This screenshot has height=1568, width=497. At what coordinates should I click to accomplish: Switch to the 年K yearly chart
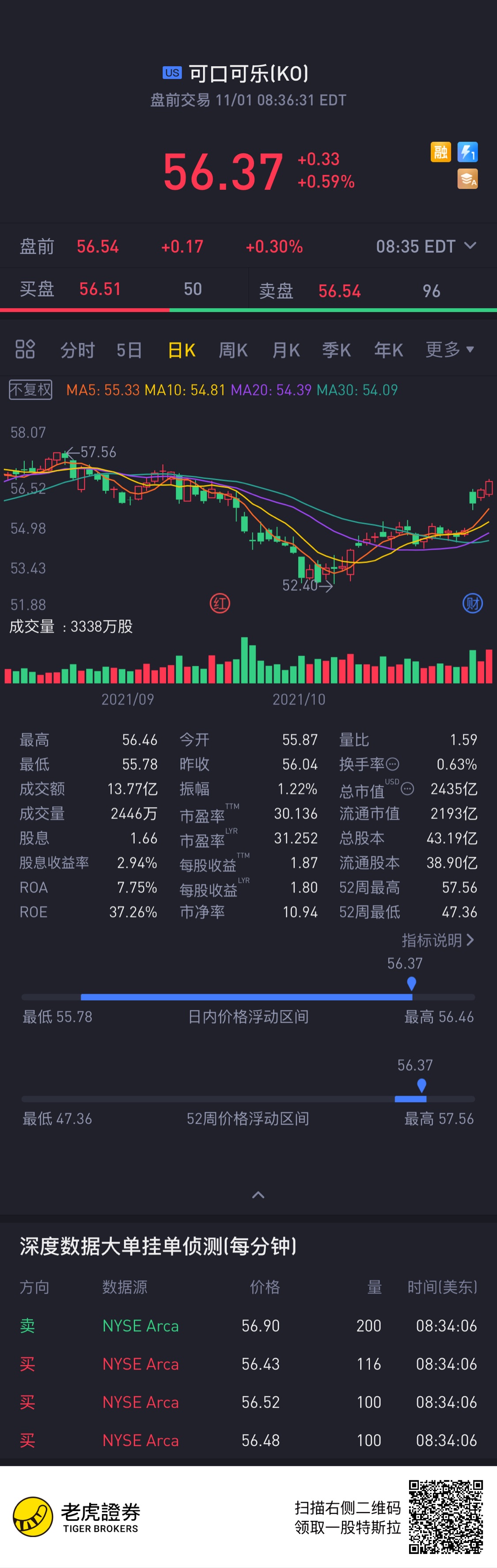point(389,350)
